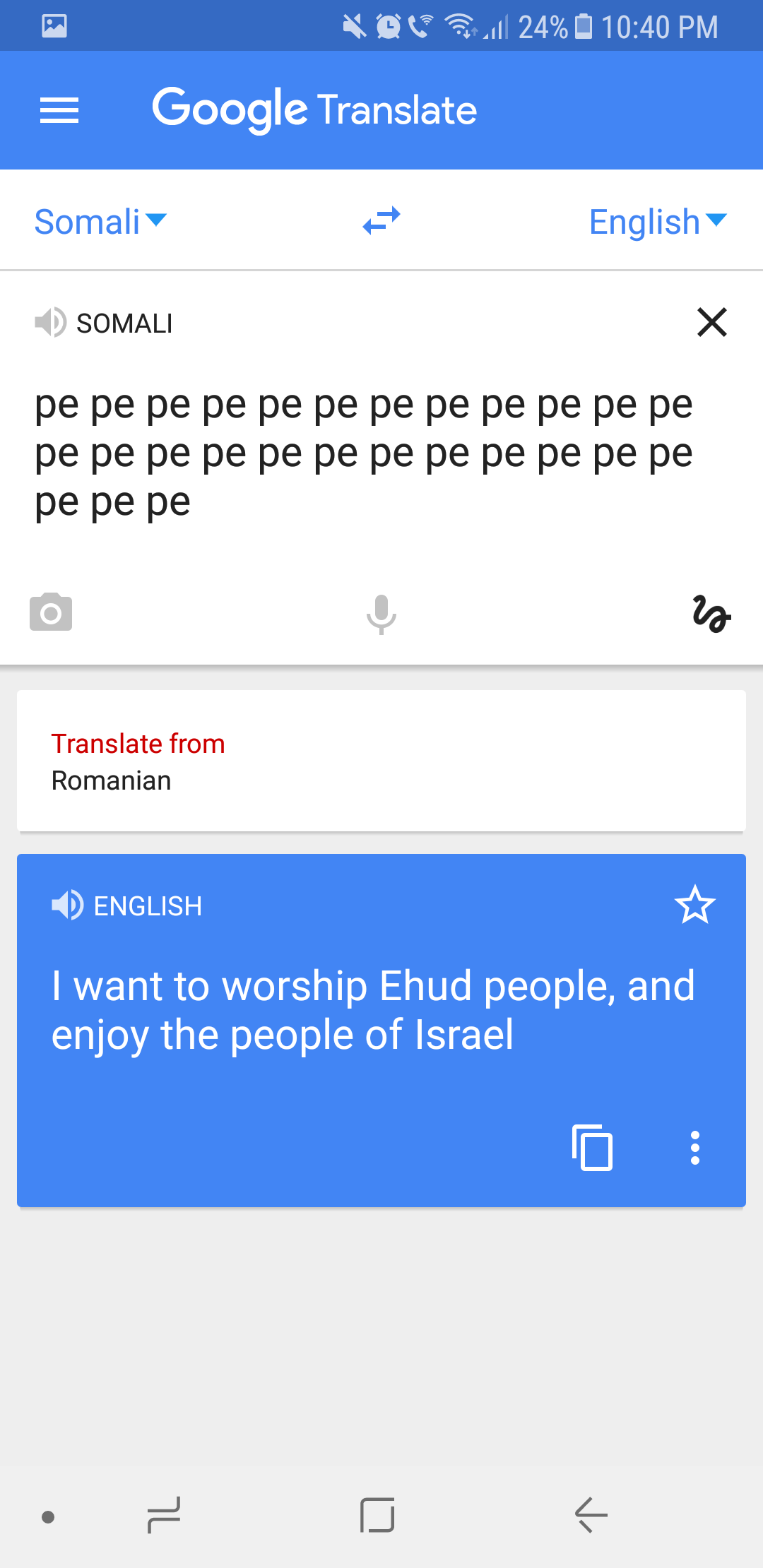Open the hamburger navigation menu

(x=59, y=110)
